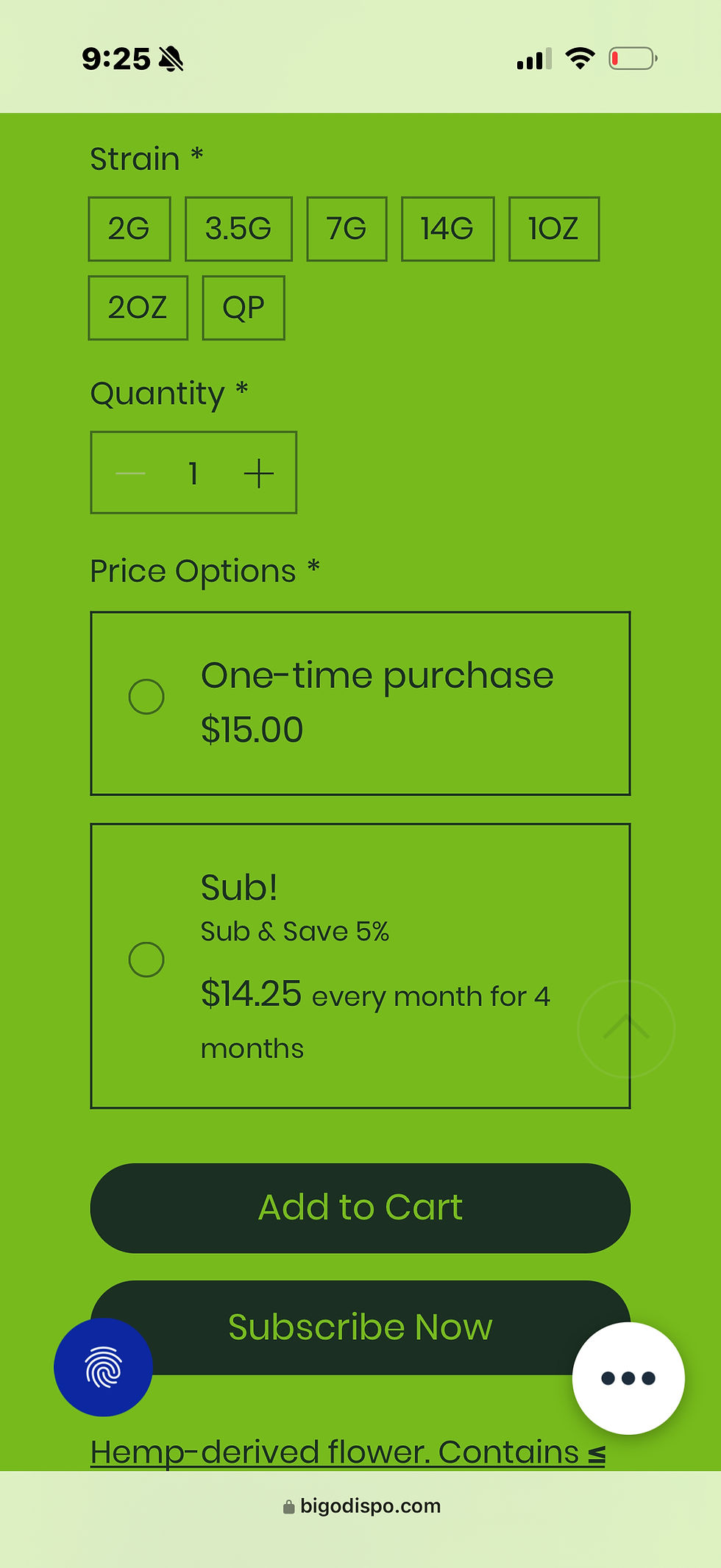Tap the plus icon to increase quantity
The image size is (721, 1568).
point(259,473)
